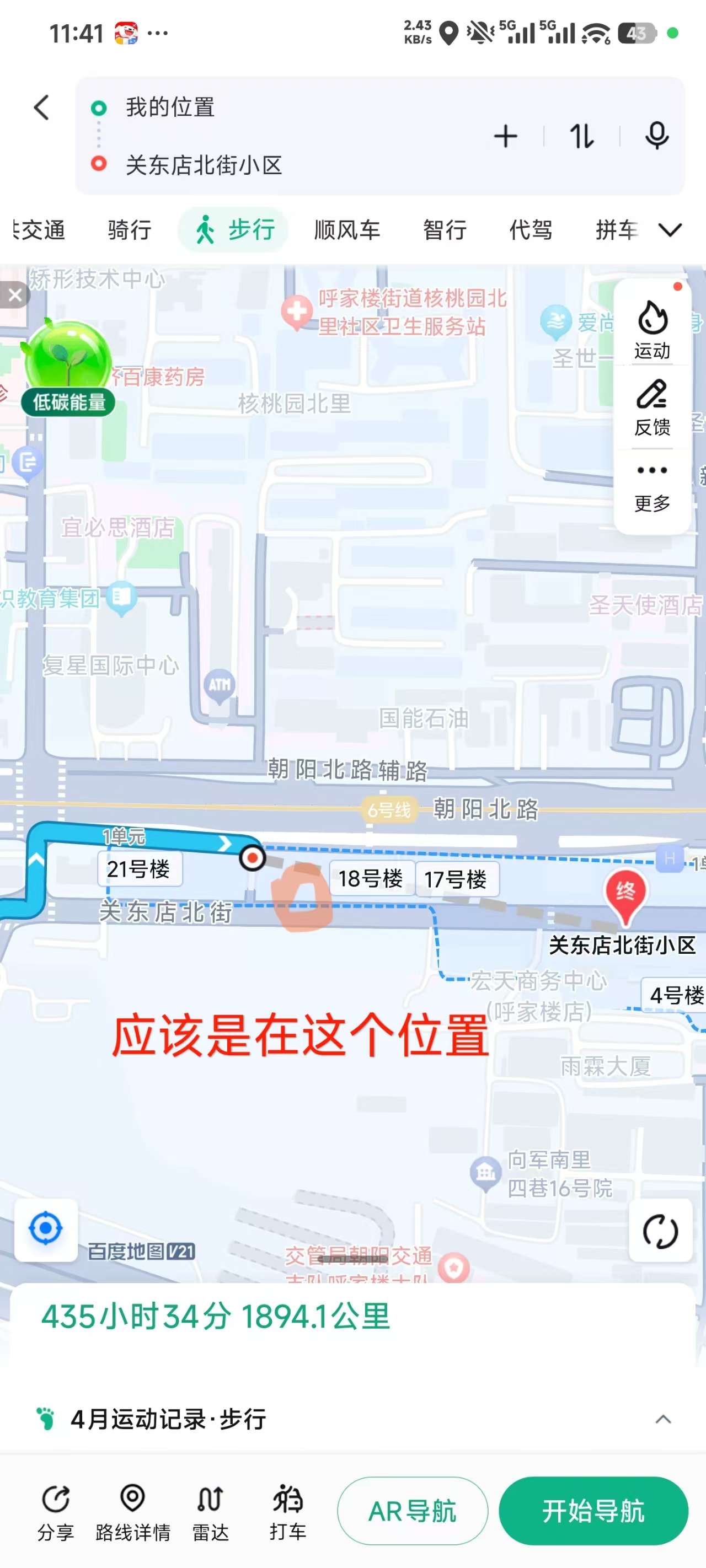The image size is (706, 1568).
Task: Go back using the arrow
Action: tap(41, 108)
